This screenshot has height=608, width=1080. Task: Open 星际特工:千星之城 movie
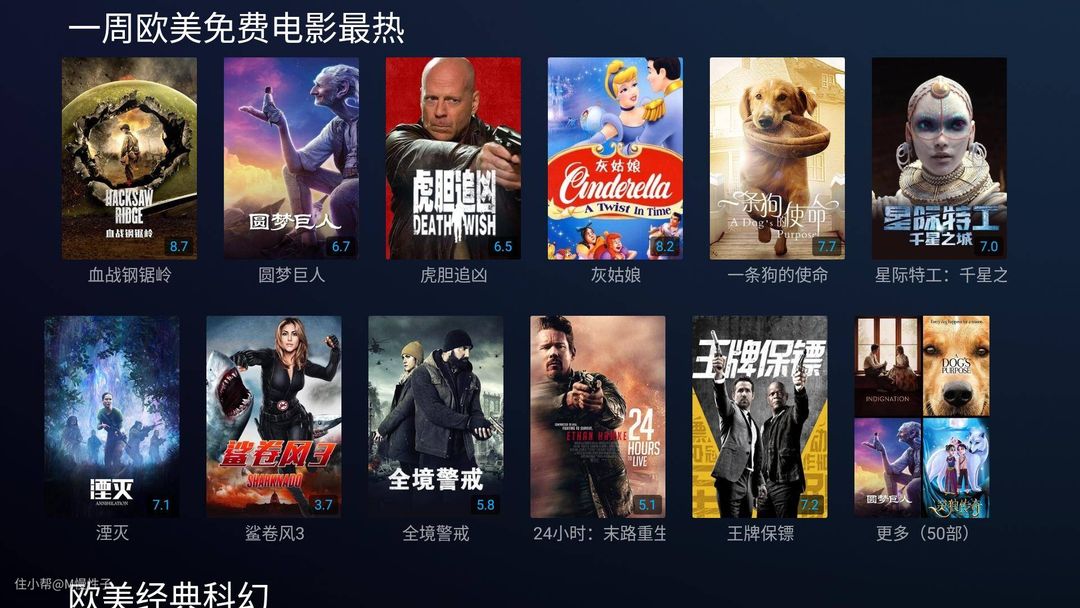click(939, 158)
